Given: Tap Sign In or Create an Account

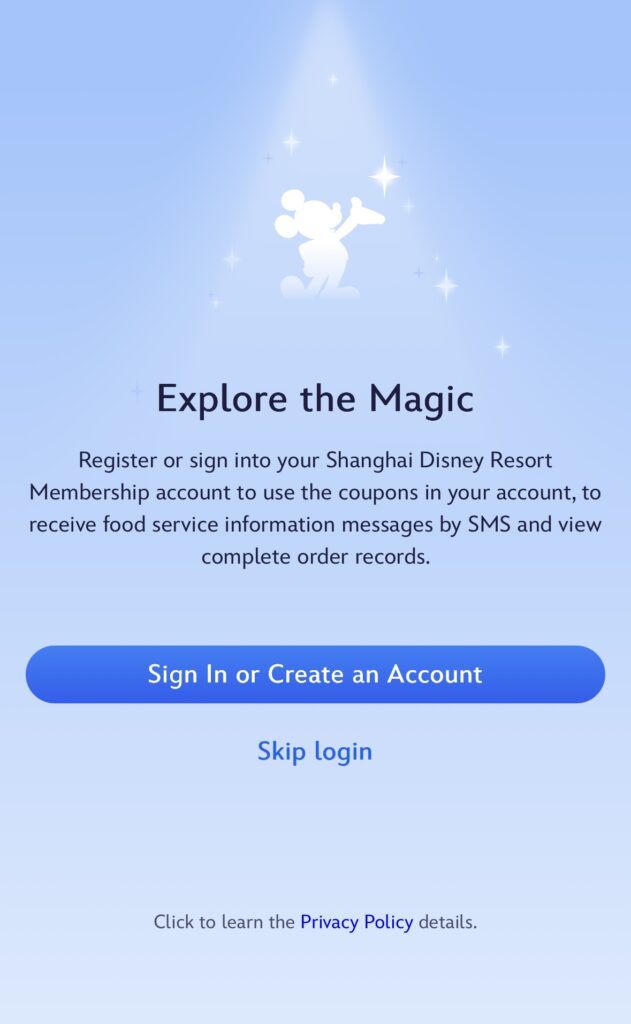Looking at the screenshot, I should (315, 674).
